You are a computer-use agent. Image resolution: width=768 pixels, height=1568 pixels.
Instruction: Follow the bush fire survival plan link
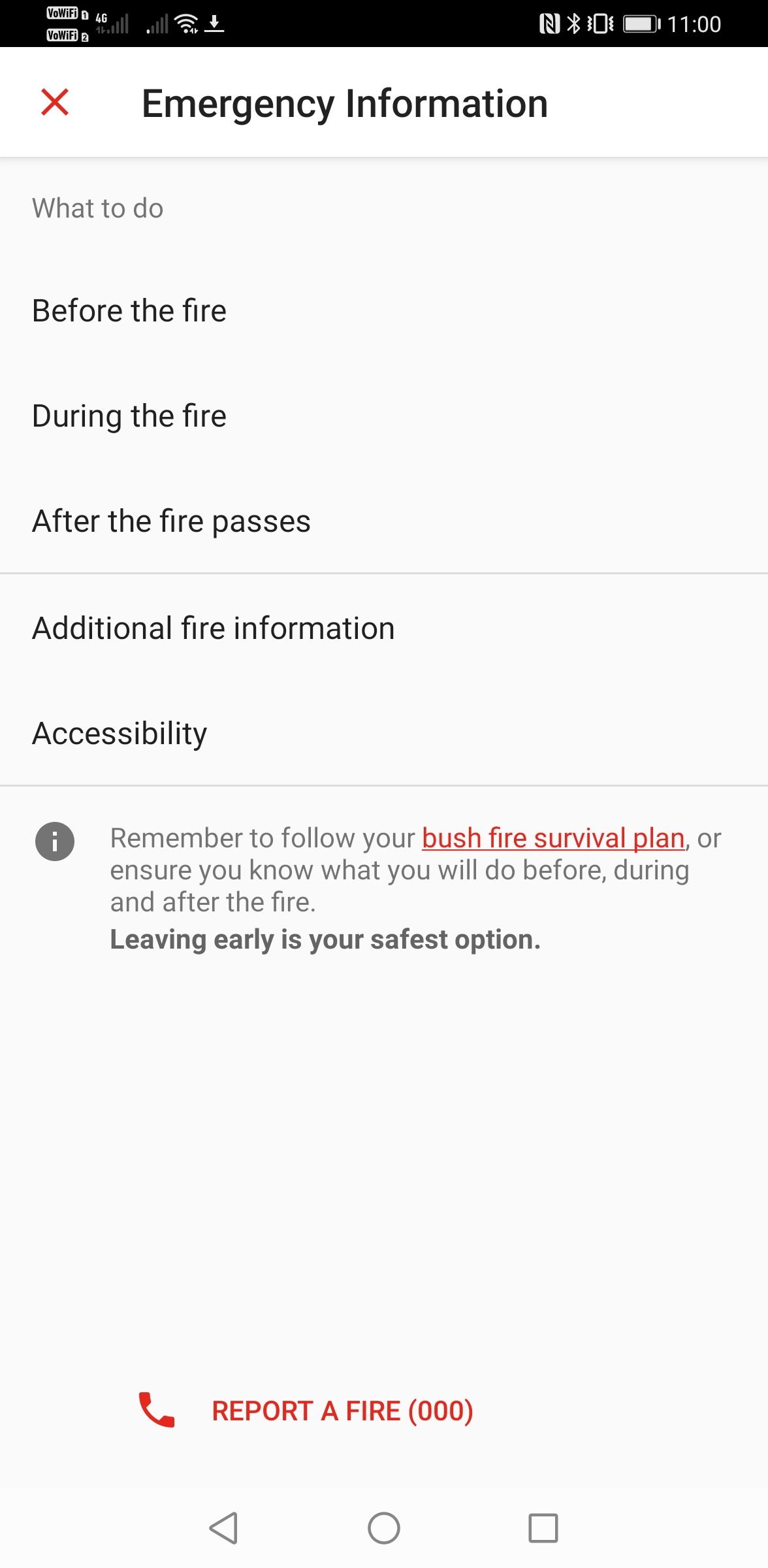pyautogui.click(x=553, y=838)
